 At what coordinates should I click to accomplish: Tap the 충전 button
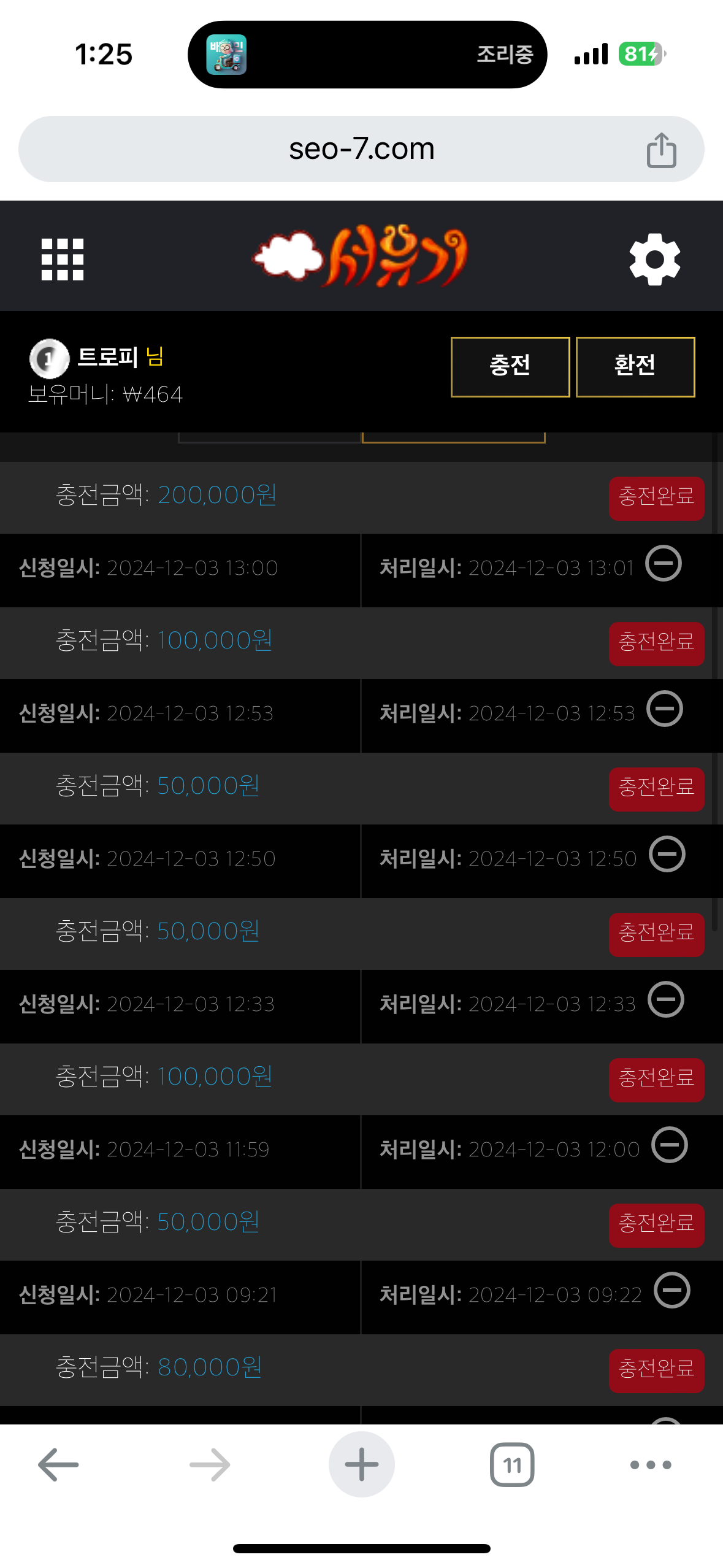pos(510,367)
